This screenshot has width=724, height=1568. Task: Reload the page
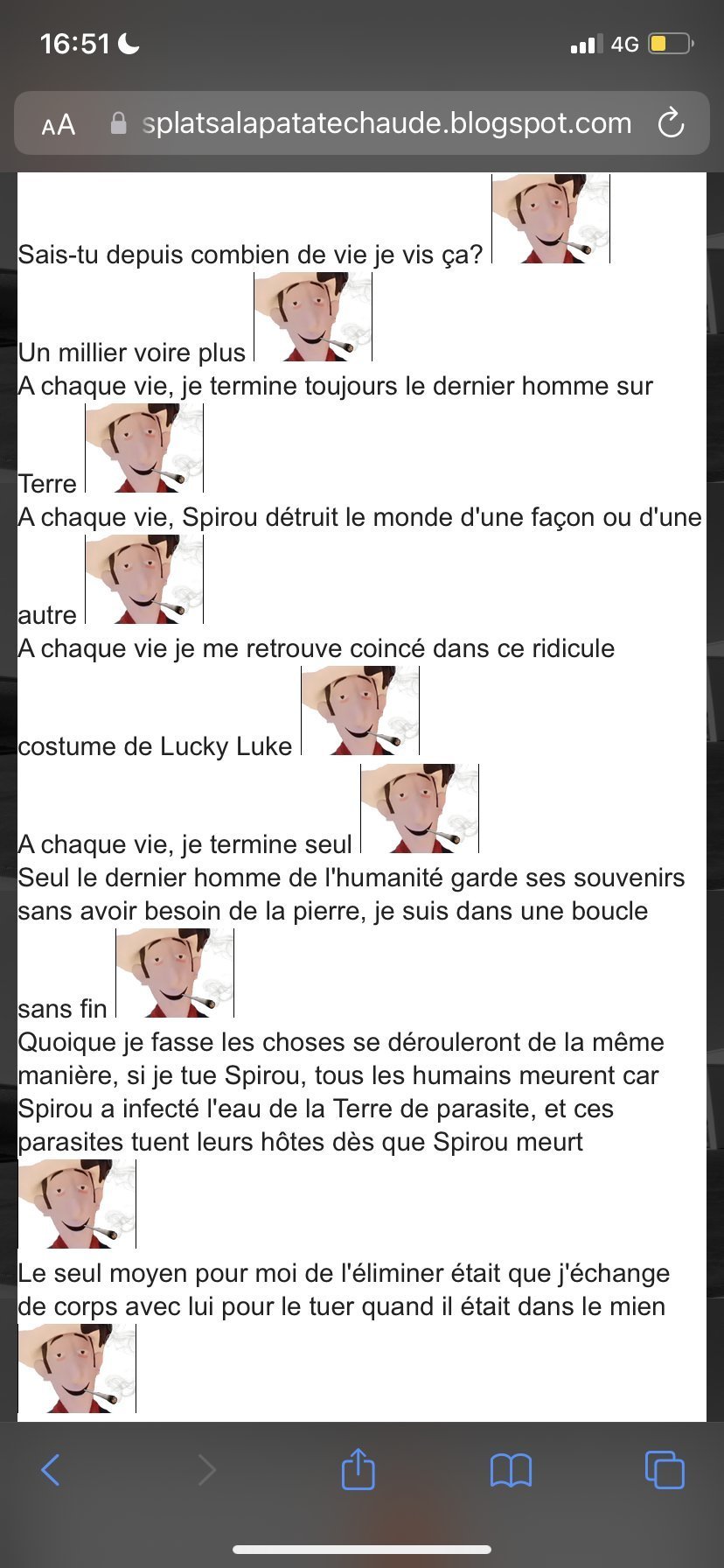point(671,123)
